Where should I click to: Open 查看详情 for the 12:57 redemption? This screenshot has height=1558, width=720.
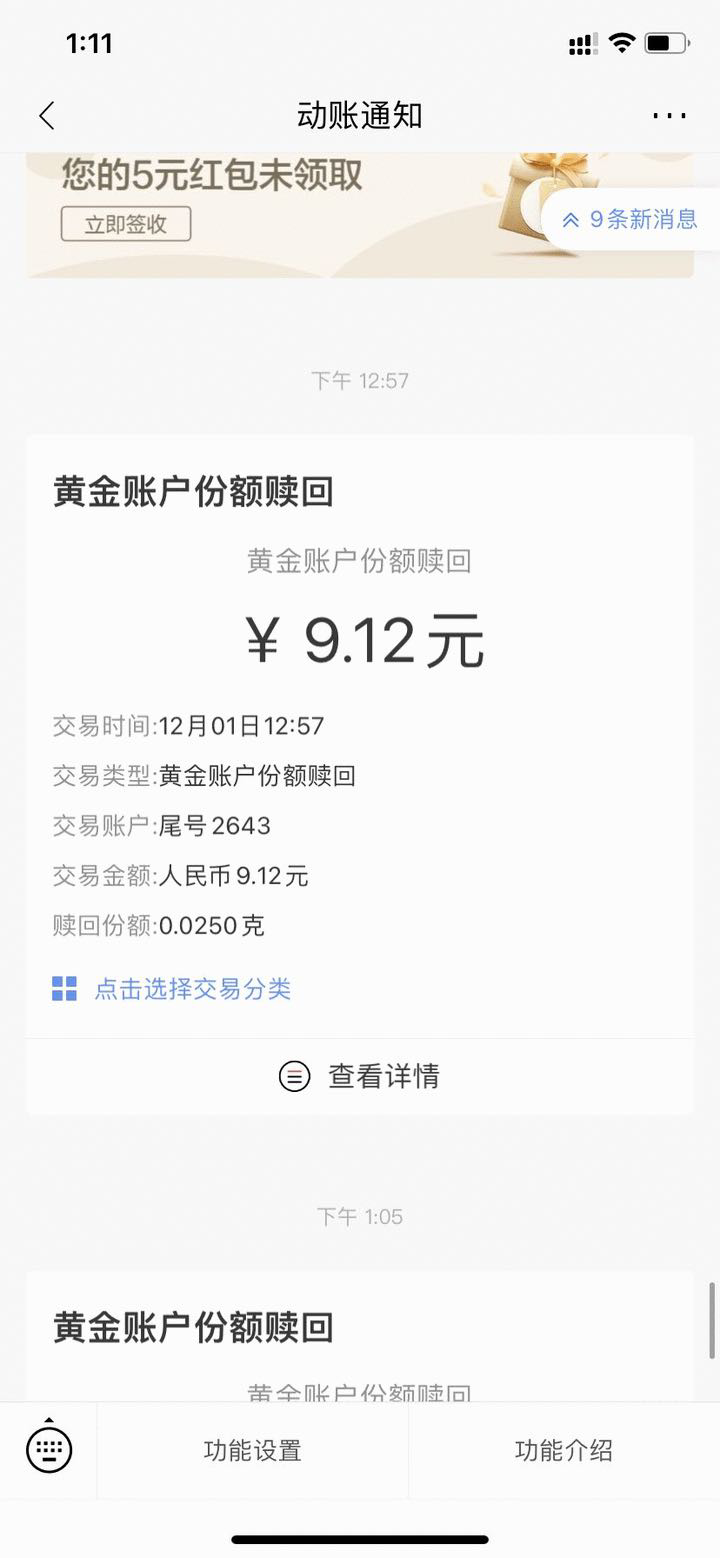359,1076
